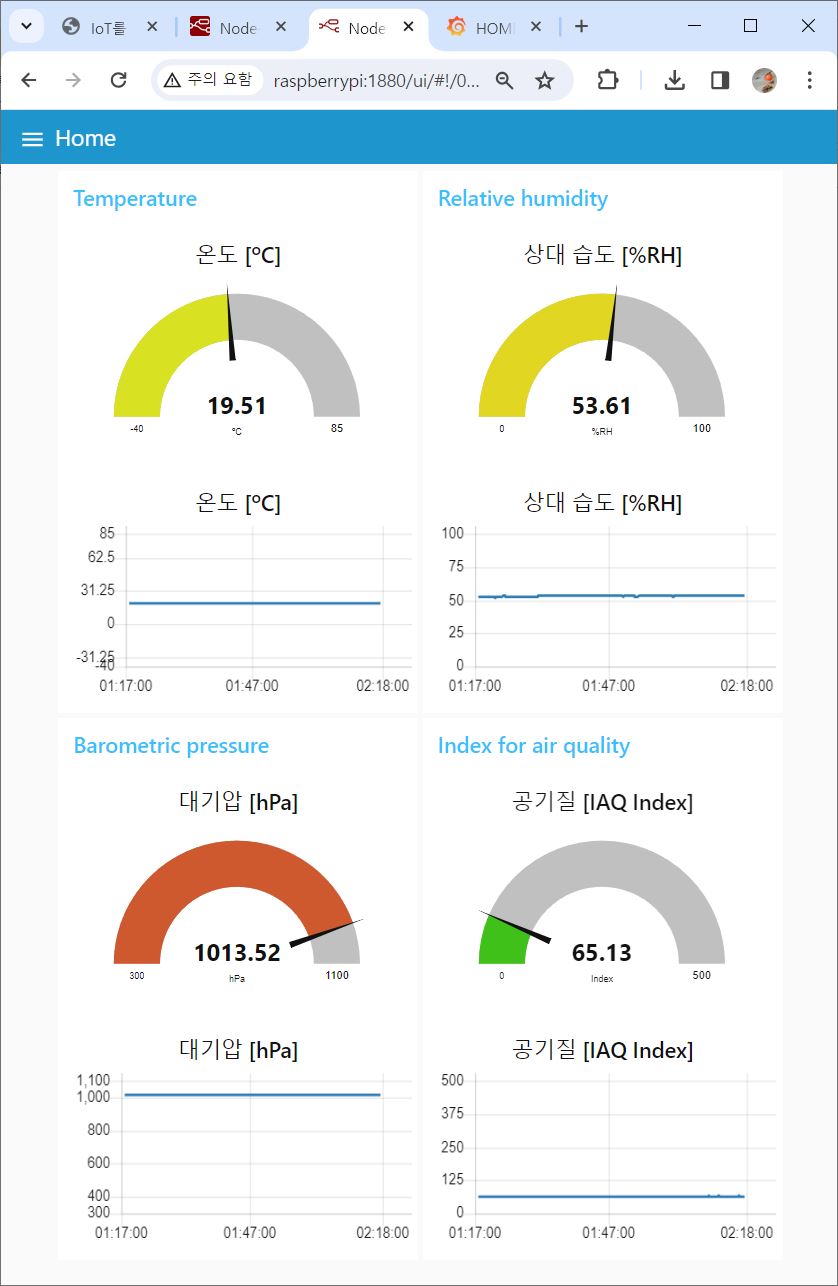This screenshot has height=1286, width=838.
Task: Close the browser window
Action: pos(808,26)
